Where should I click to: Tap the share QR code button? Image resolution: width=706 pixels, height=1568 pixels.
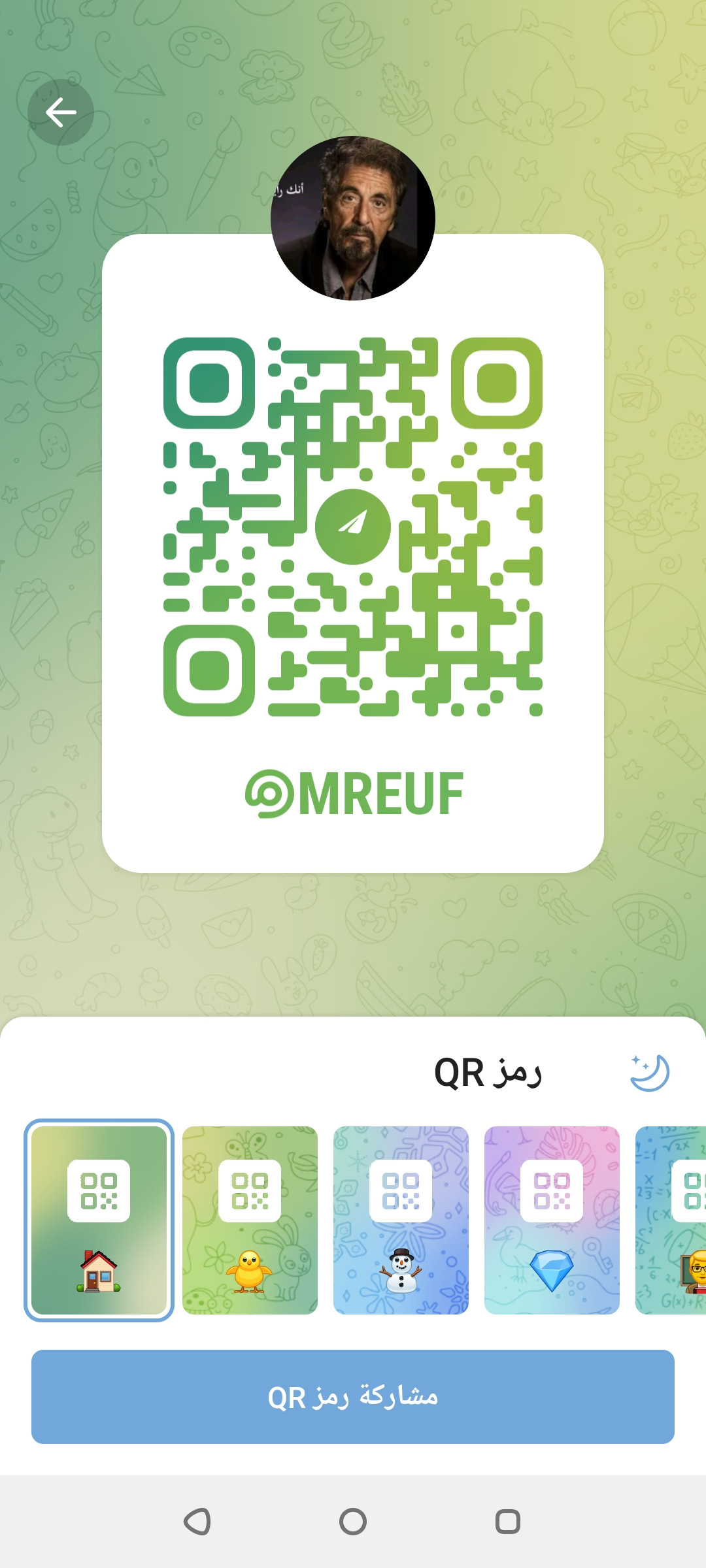[x=353, y=1397]
